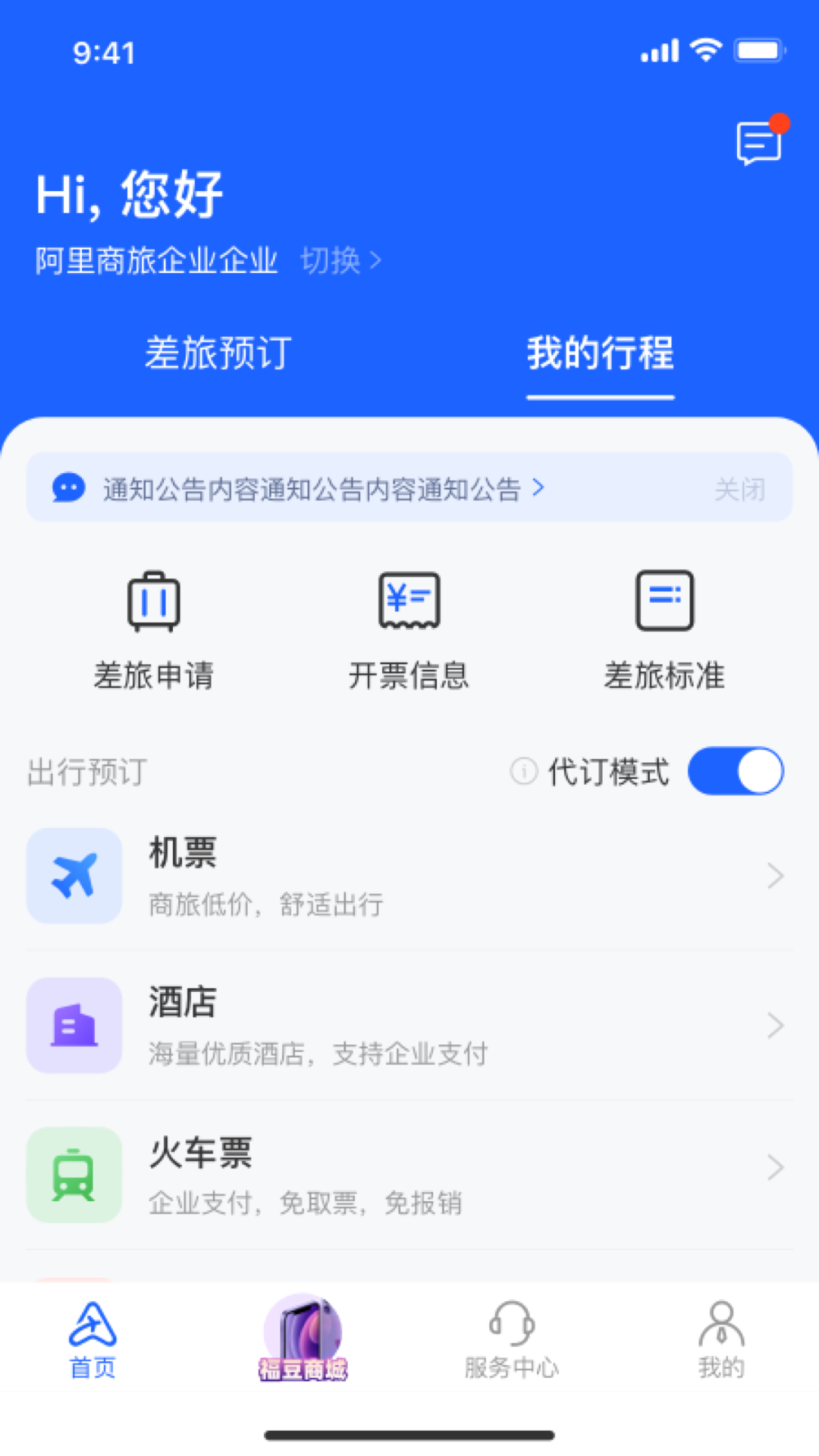
Task: Dismiss the announcement with 关闭
Action: click(x=739, y=489)
